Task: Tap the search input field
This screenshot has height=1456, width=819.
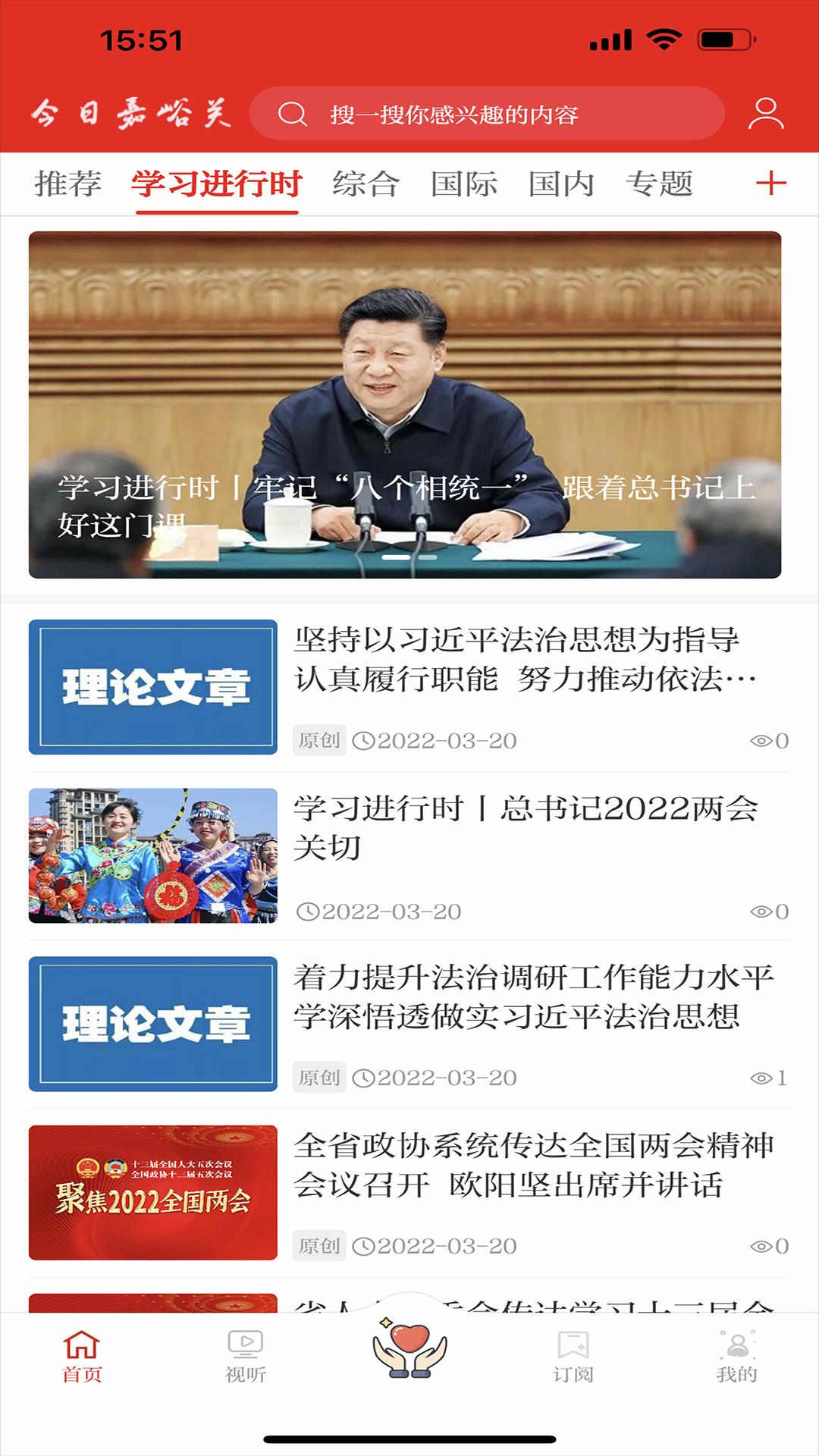Action: [493, 115]
